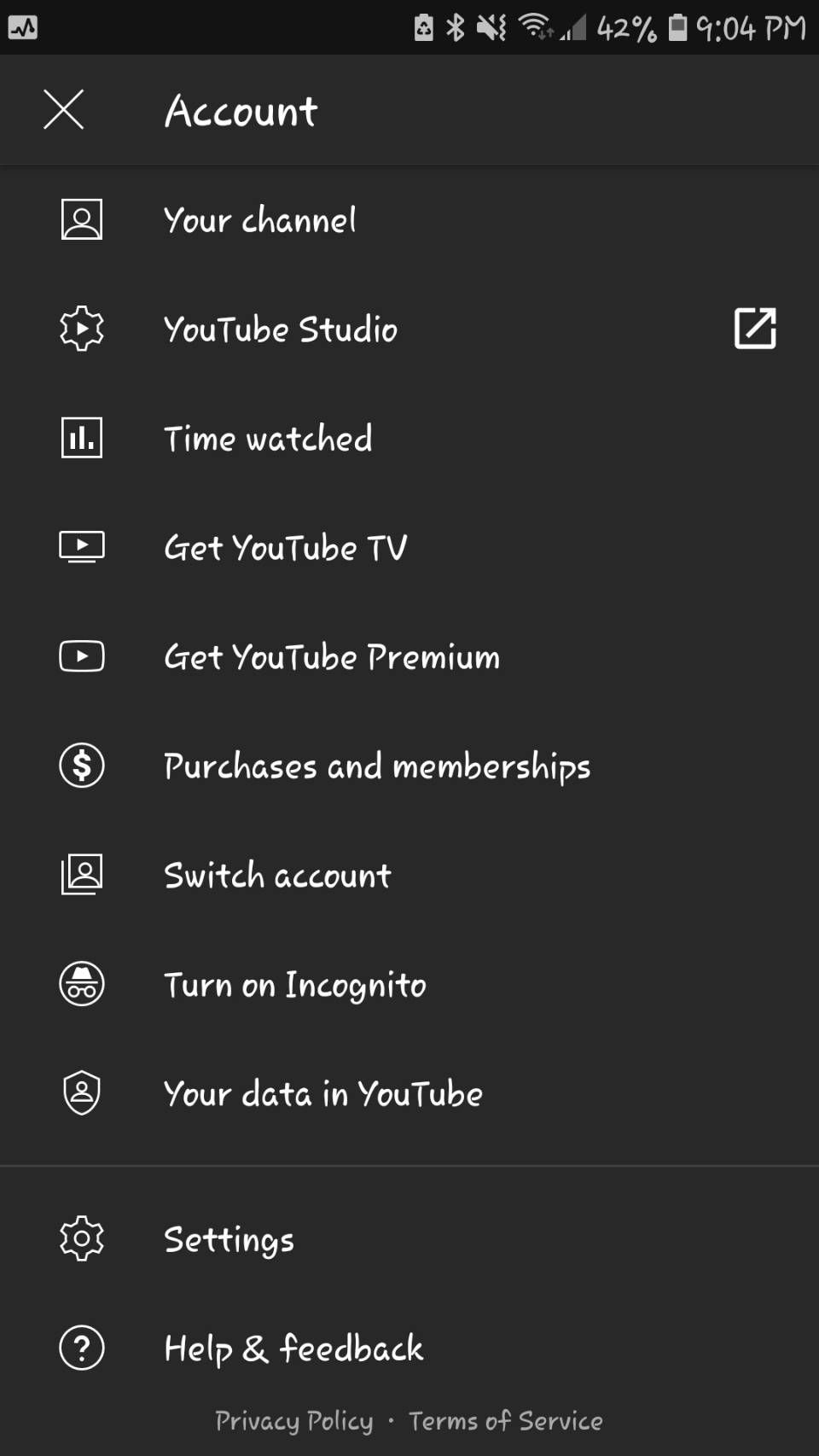This screenshot has width=819, height=1456.
Task: Select Purchases and memberships
Action: pos(376,766)
